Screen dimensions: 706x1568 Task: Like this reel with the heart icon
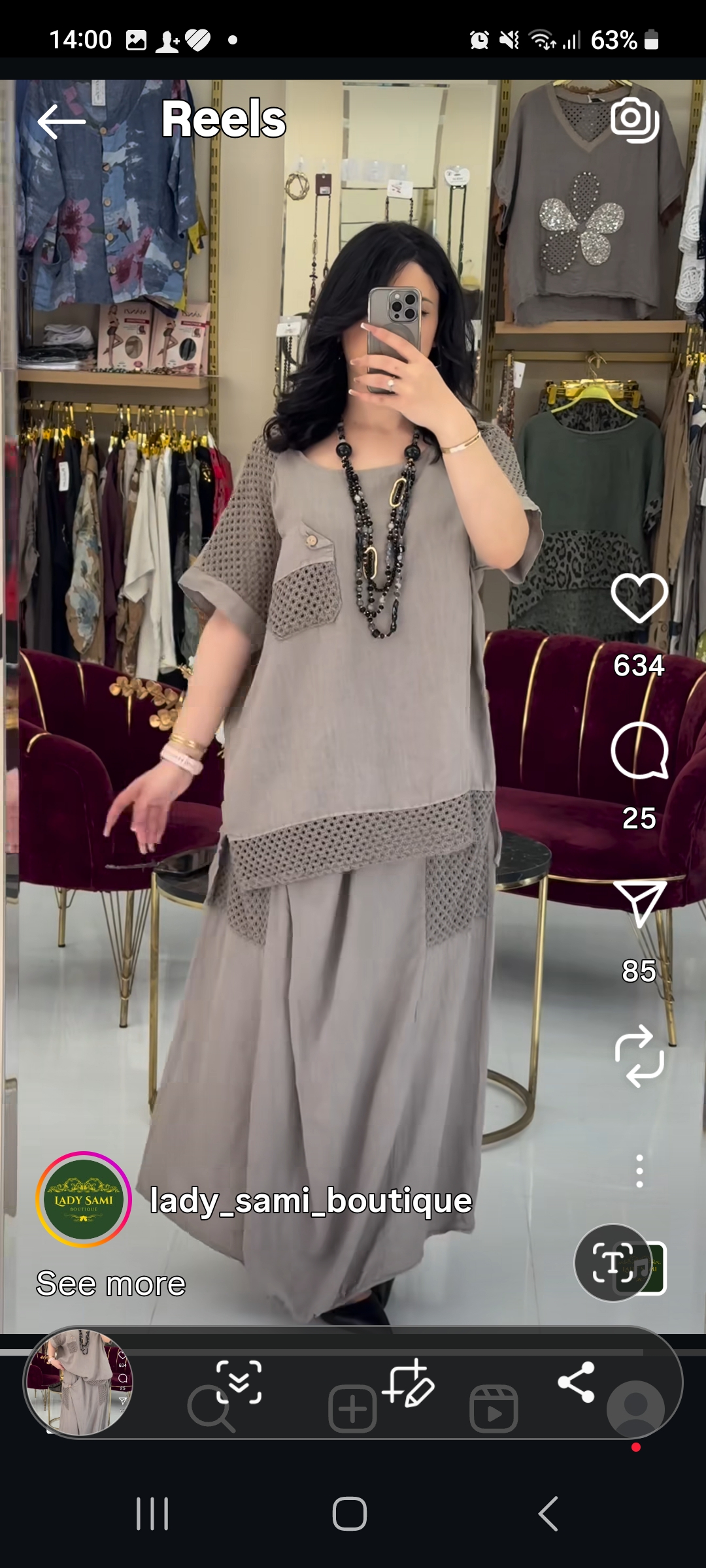pos(639,598)
